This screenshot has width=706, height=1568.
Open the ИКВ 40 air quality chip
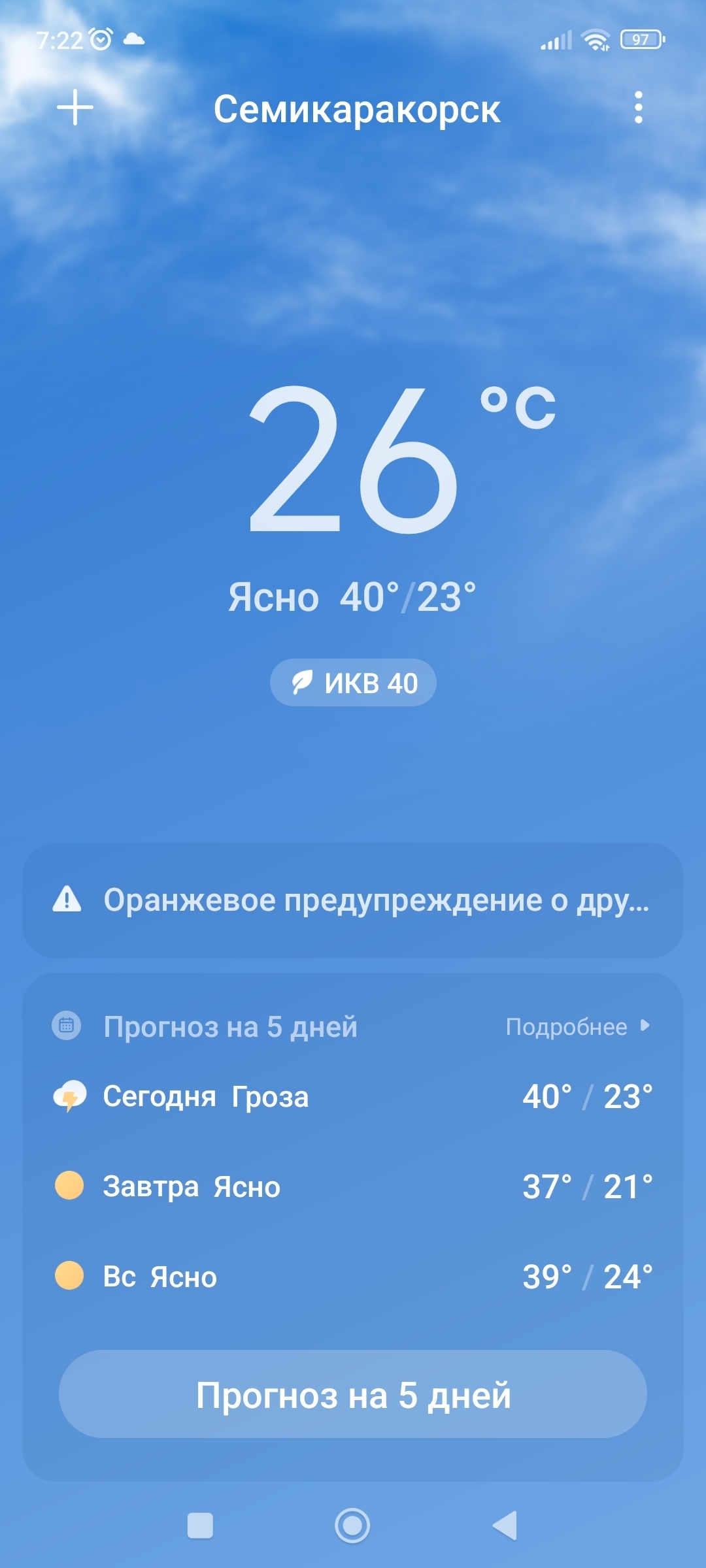(353, 683)
